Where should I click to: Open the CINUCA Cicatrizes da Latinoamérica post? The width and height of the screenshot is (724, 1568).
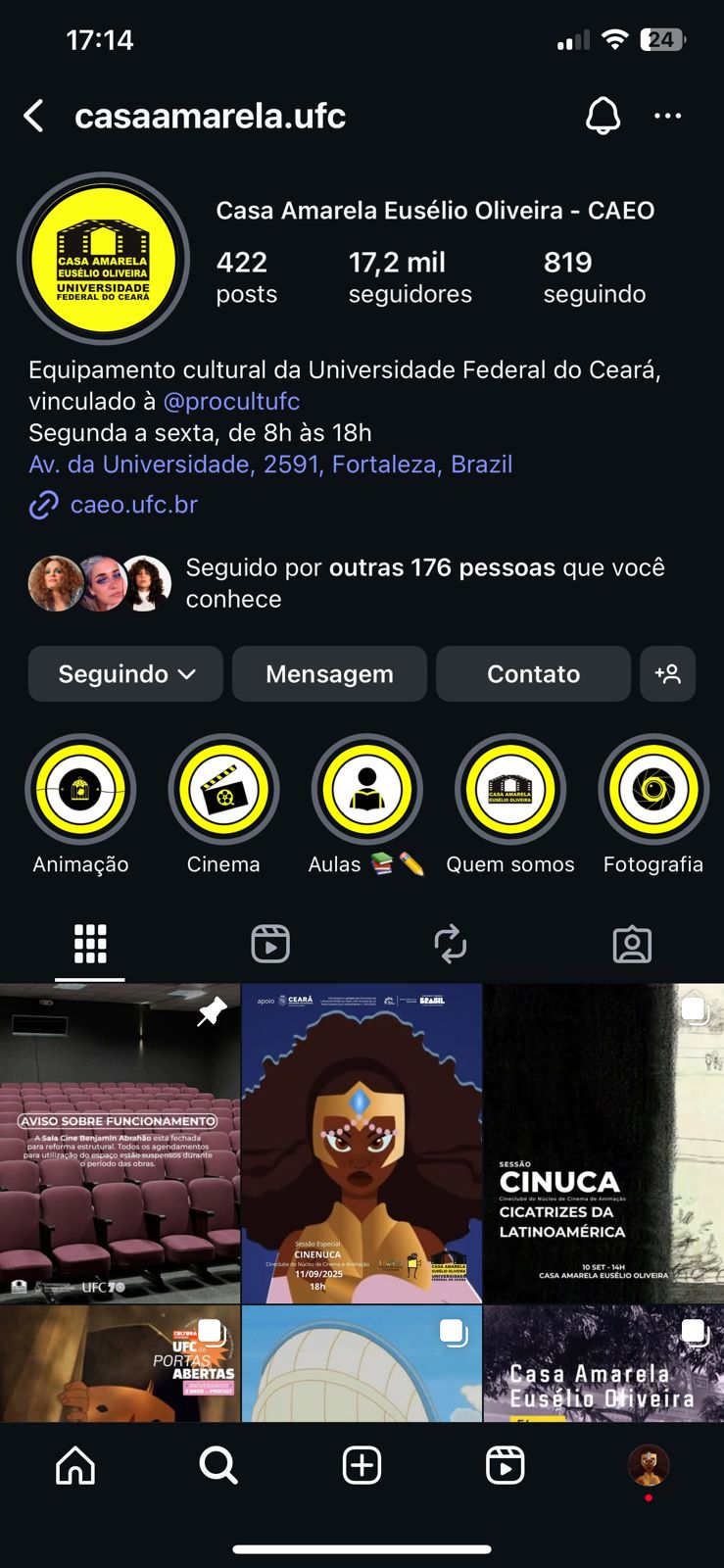point(603,1143)
